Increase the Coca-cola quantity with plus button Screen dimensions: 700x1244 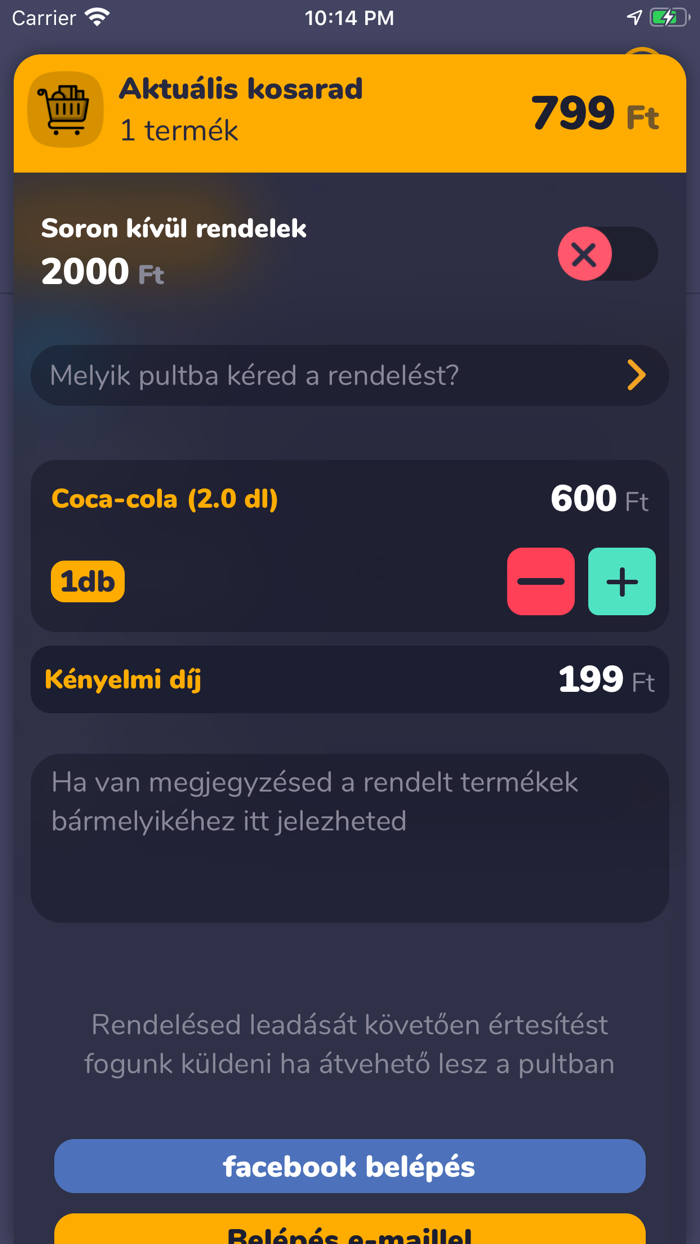(x=622, y=581)
